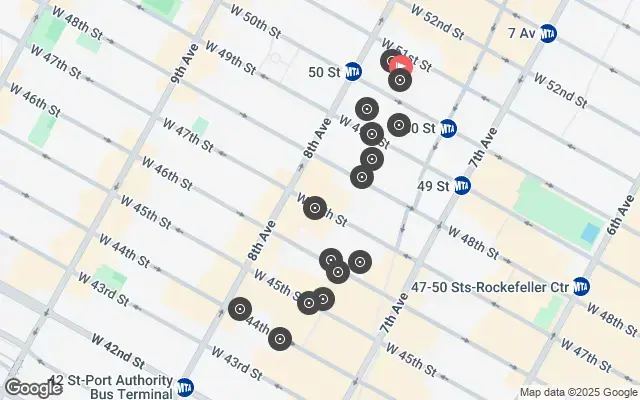Screen dimensions: 640x400
Task: Select the 49 St subway station
Action: pyautogui.click(x=462, y=185)
